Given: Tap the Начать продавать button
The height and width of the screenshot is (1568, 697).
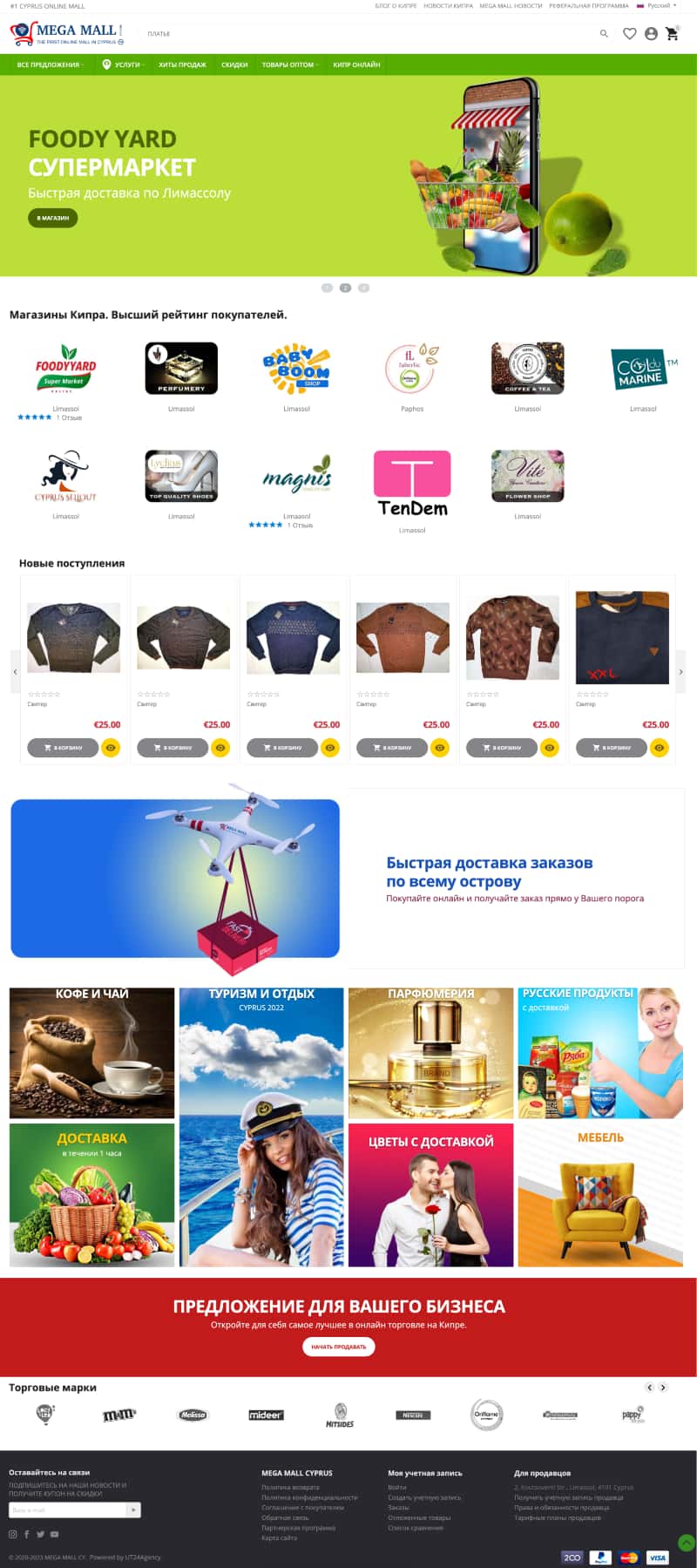Looking at the screenshot, I should coord(339,1347).
